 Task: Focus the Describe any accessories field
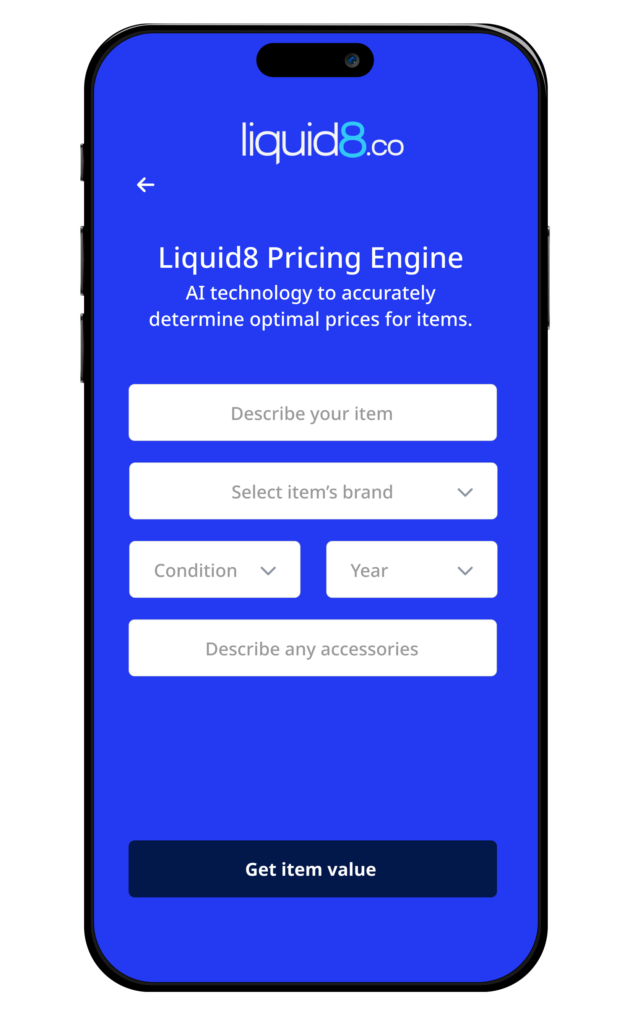click(312, 648)
